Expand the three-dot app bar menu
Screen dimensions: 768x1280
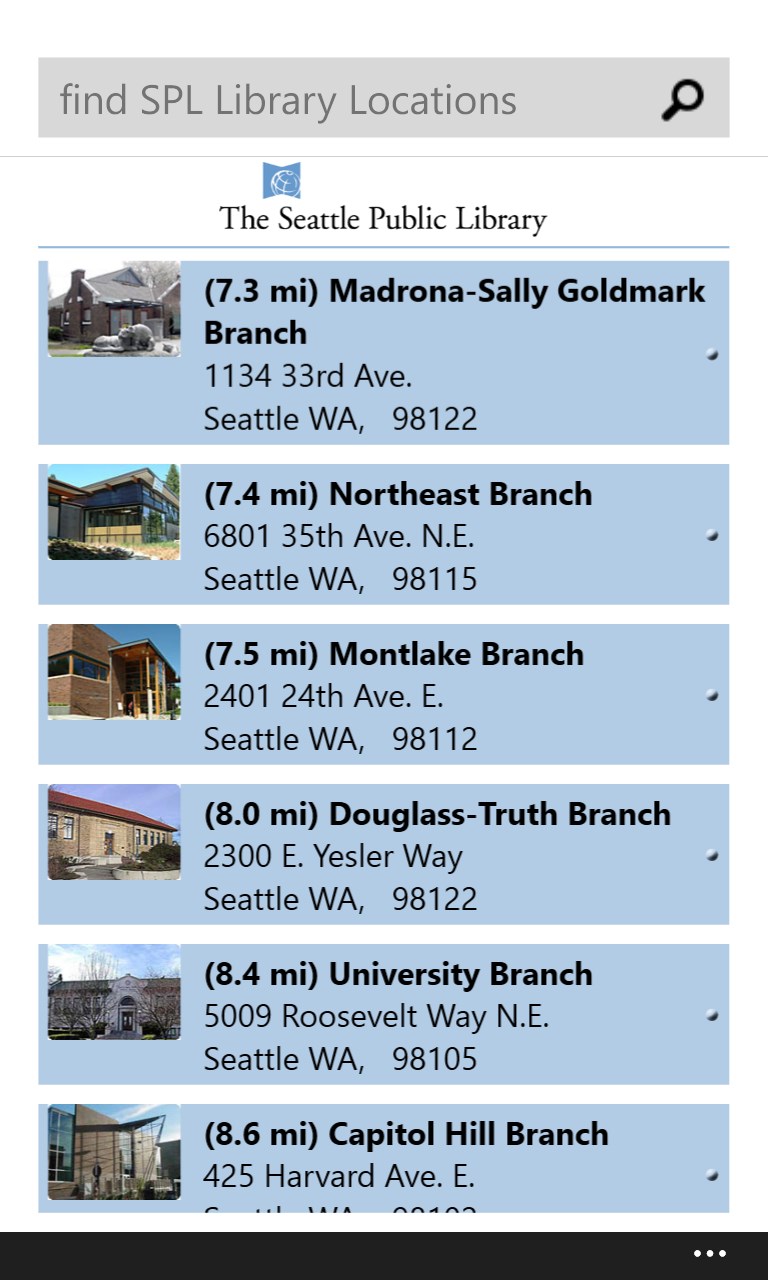[x=710, y=1254]
